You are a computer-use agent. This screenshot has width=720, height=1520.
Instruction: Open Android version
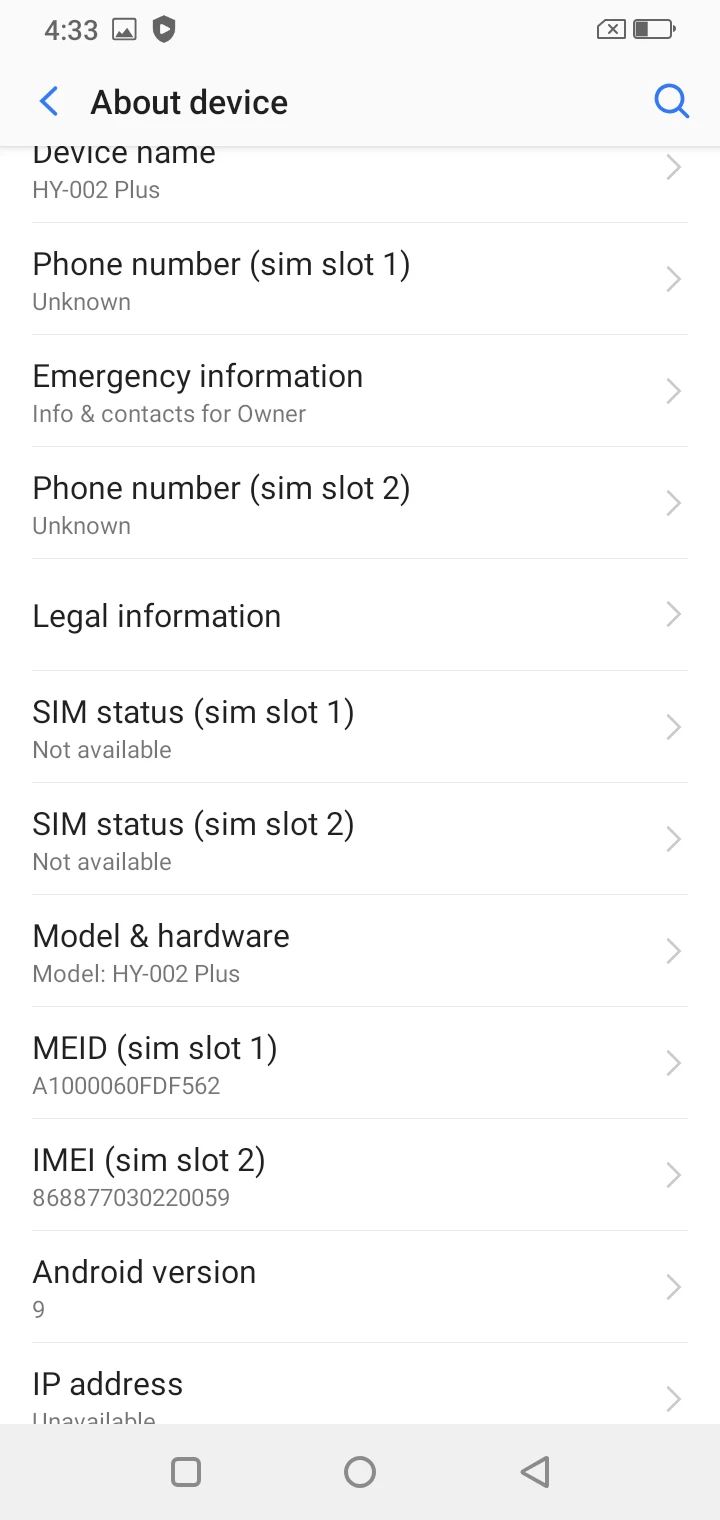click(x=360, y=1287)
